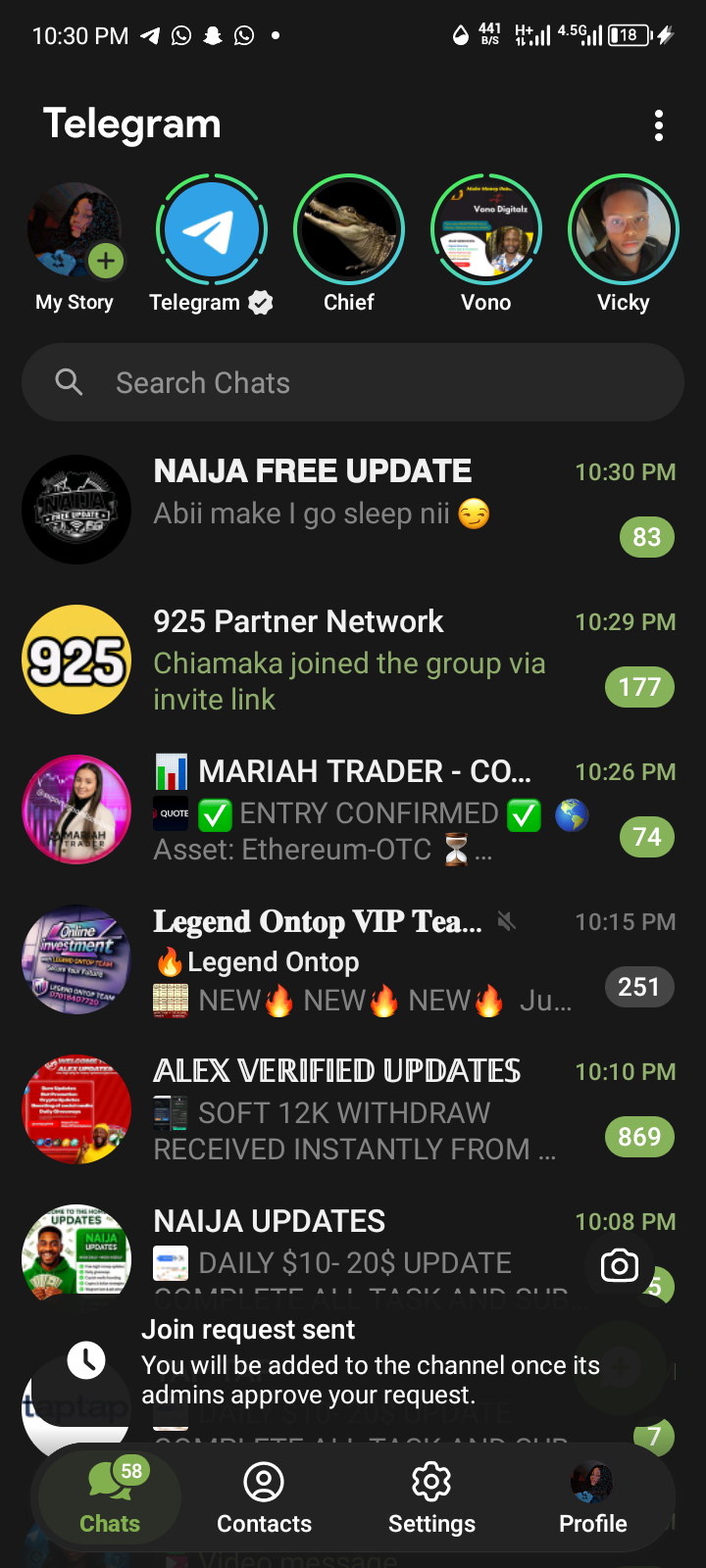The image size is (706, 1568).
Task: Tap the camera button
Action: [x=620, y=1266]
